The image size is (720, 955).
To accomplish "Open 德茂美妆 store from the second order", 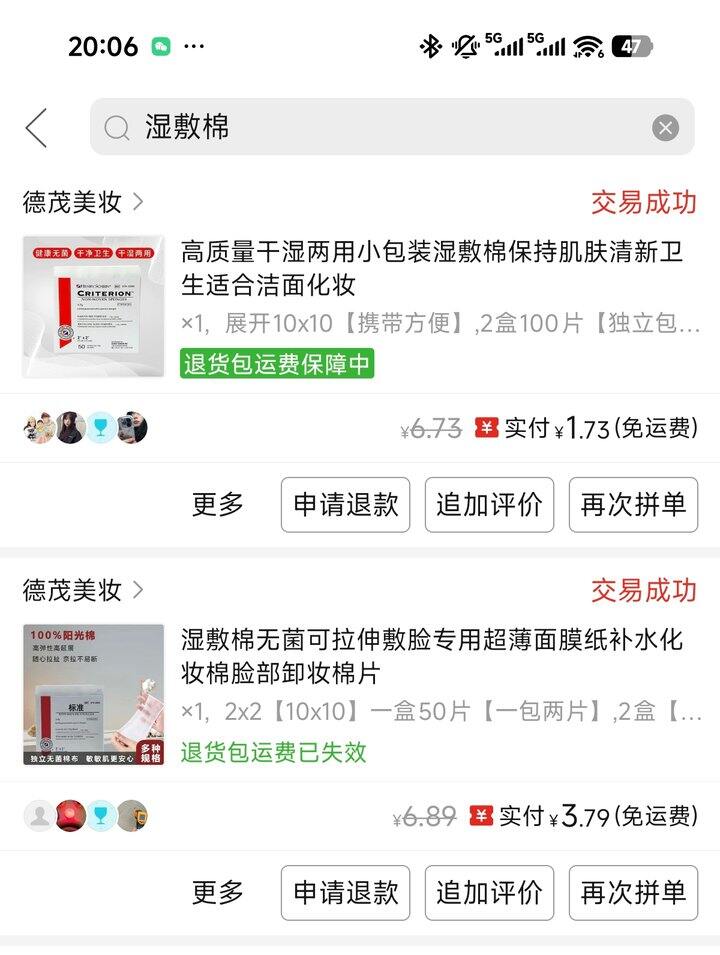I will [x=83, y=590].
